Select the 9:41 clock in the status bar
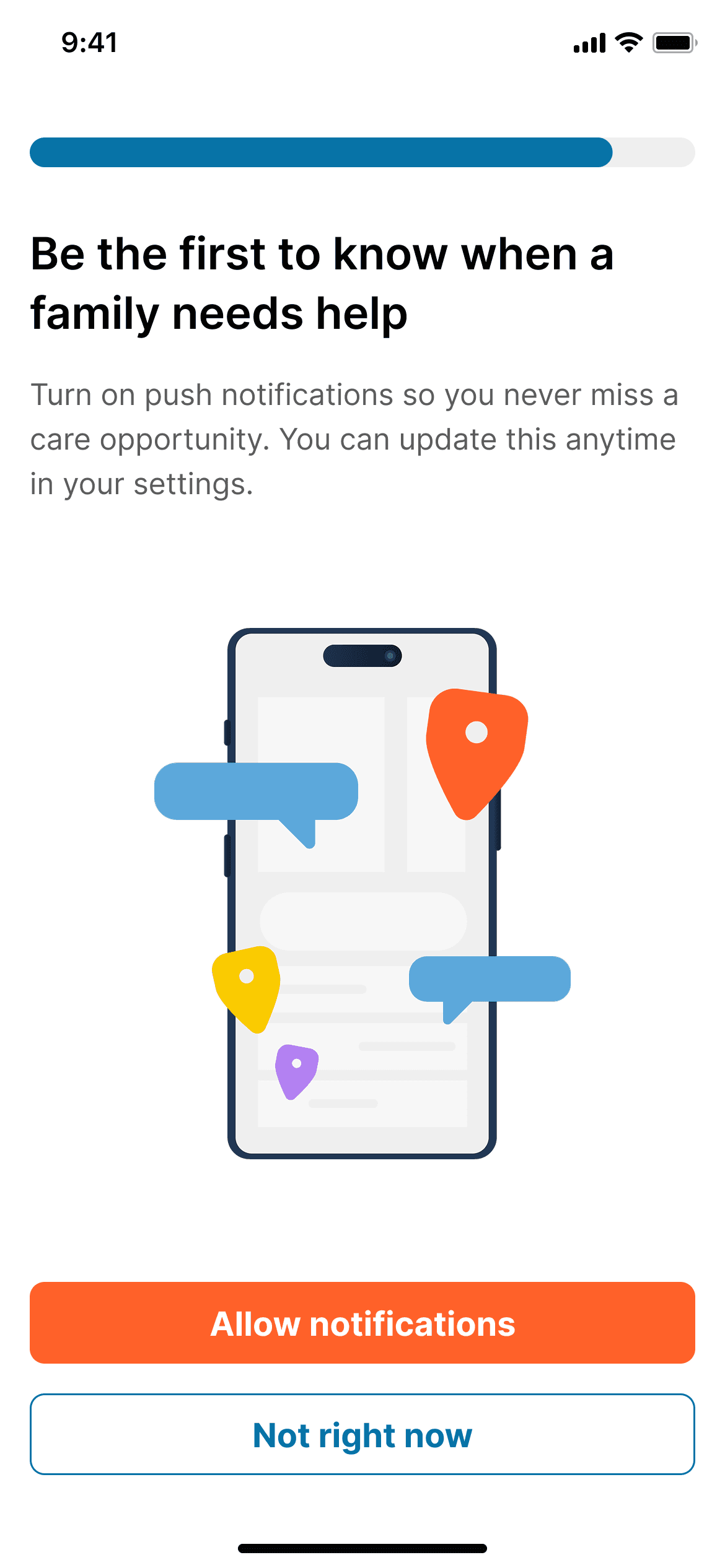This screenshot has width=725, height=1568. (x=87, y=42)
